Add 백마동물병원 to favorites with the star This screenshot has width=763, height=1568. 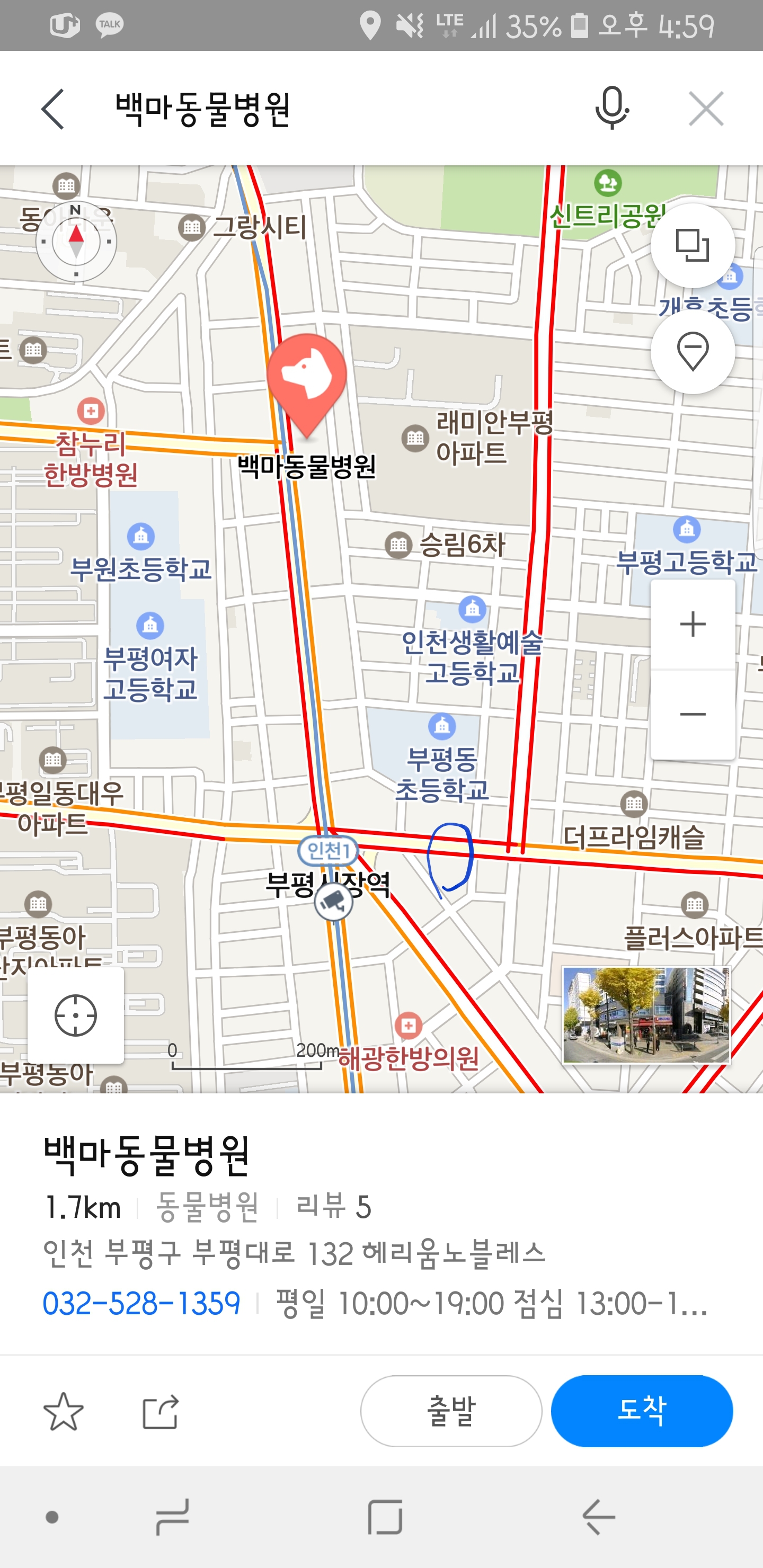click(64, 1411)
